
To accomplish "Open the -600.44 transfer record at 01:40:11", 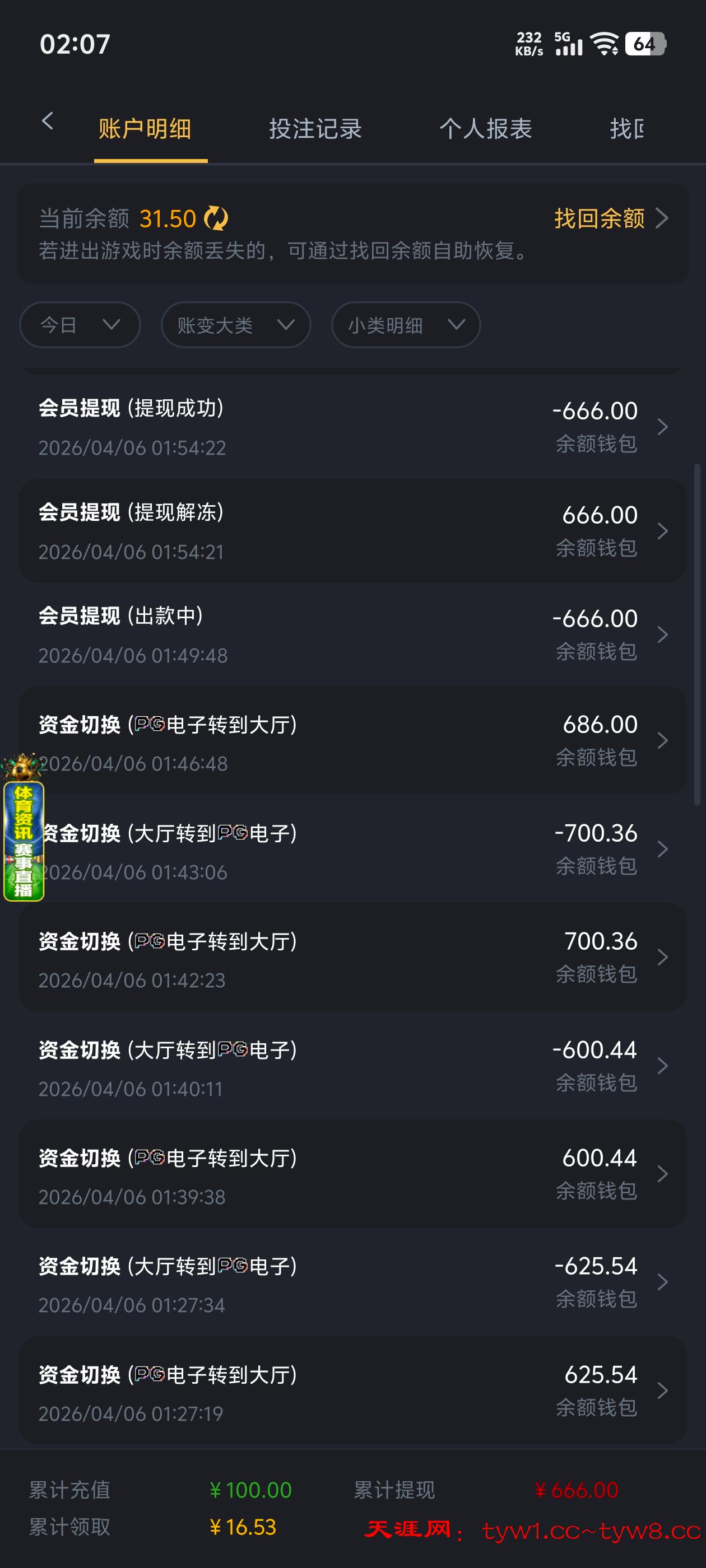I will tap(352, 1066).
